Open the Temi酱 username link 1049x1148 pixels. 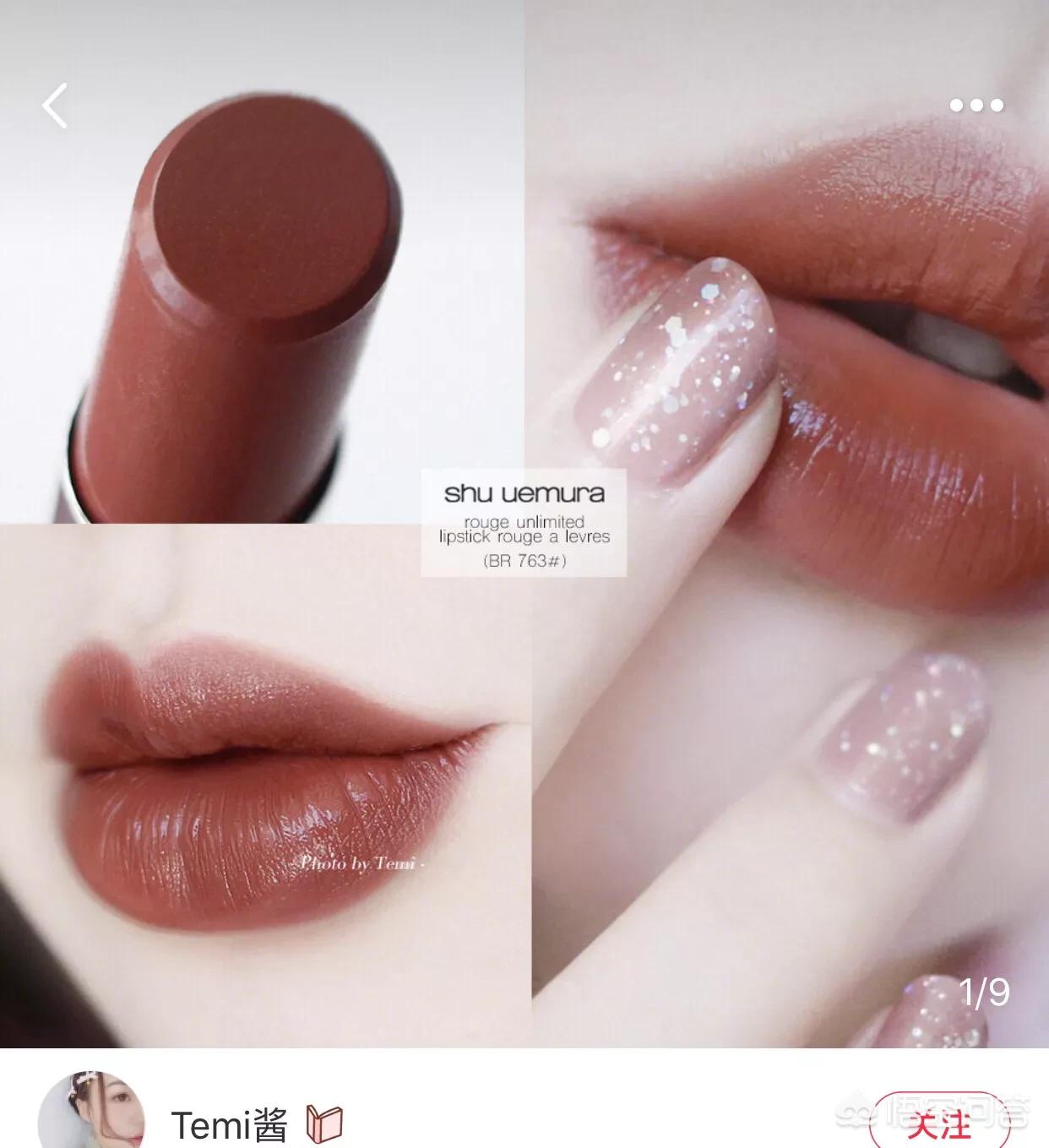(229, 1126)
